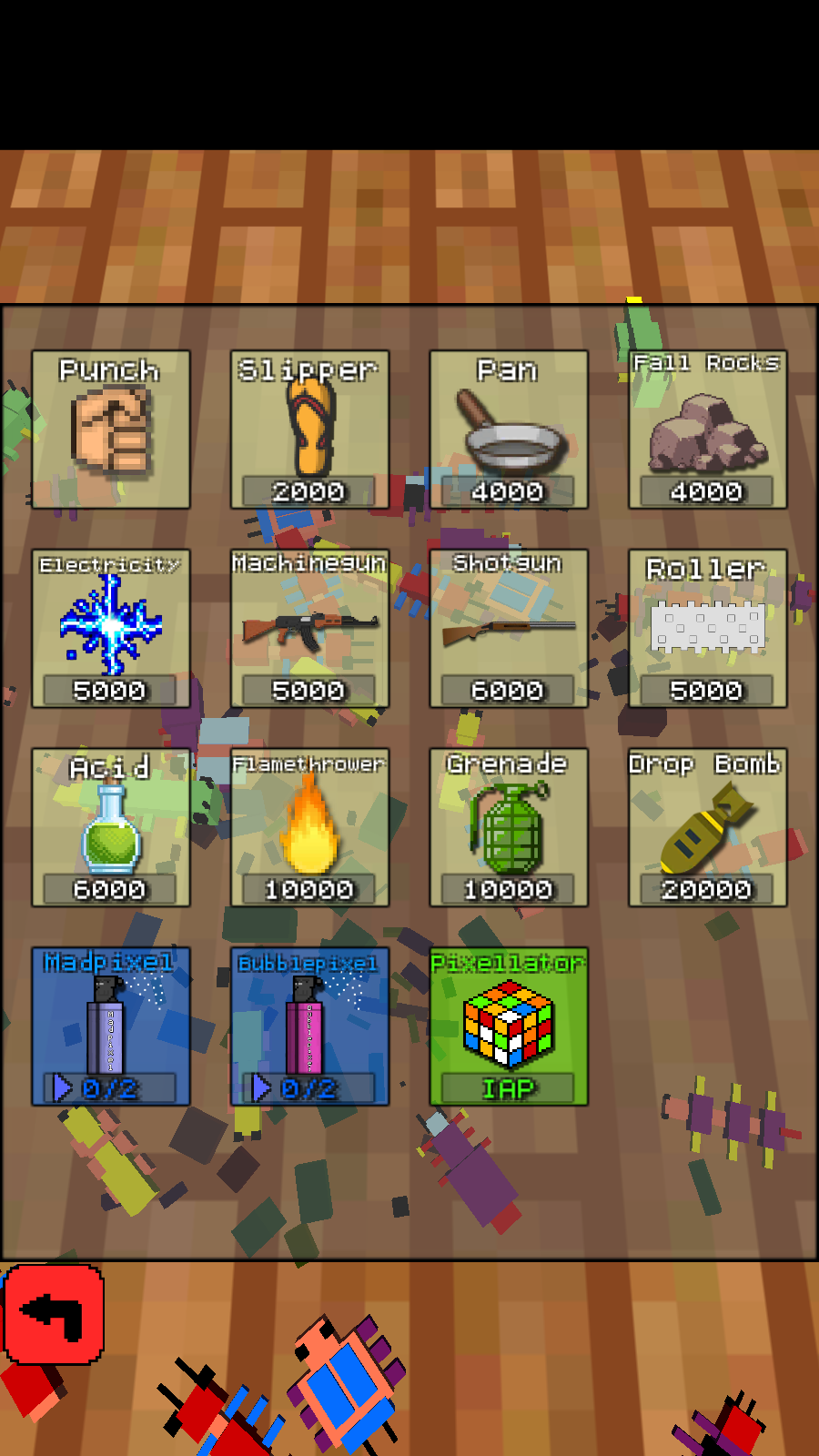Select the Electricity weapon
This screenshot has height=1456, width=819.
[110, 628]
